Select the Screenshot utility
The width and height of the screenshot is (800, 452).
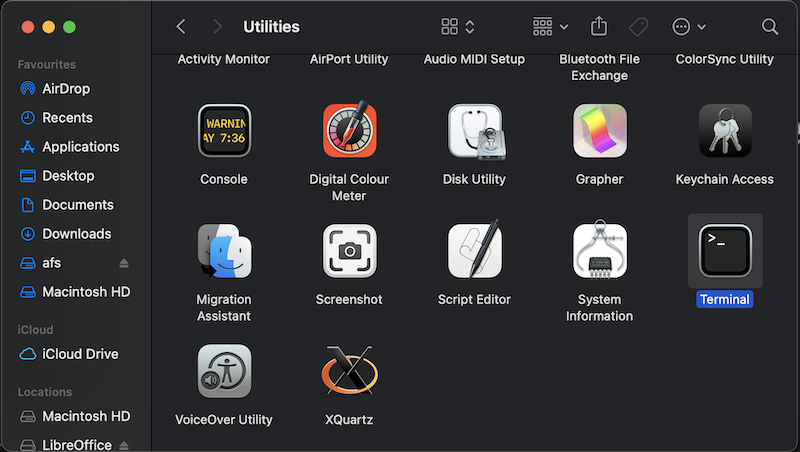coord(349,251)
